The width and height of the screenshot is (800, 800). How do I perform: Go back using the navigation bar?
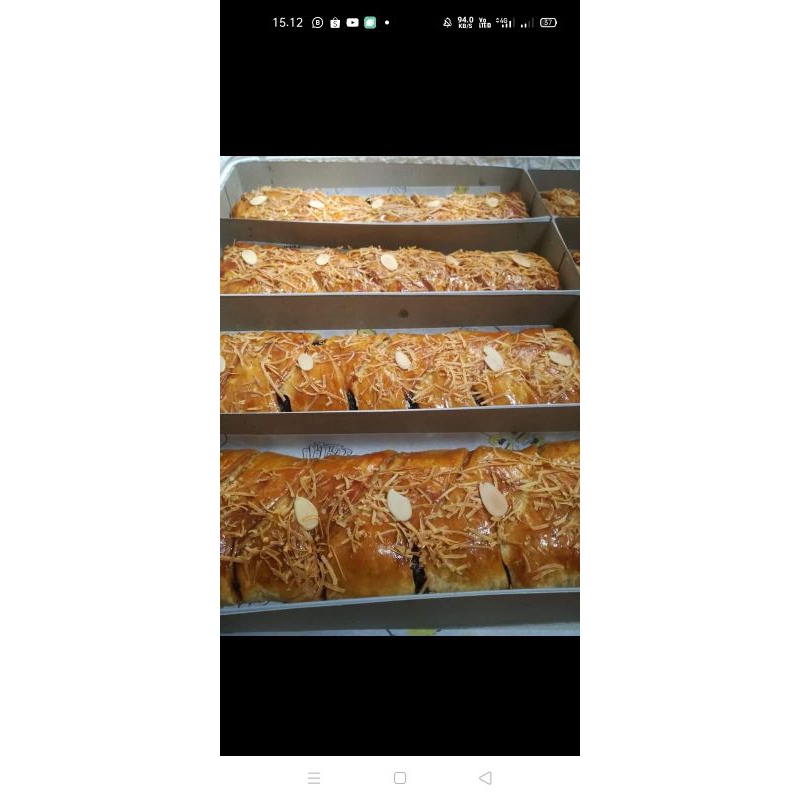pyautogui.click(x=485, y=778)
